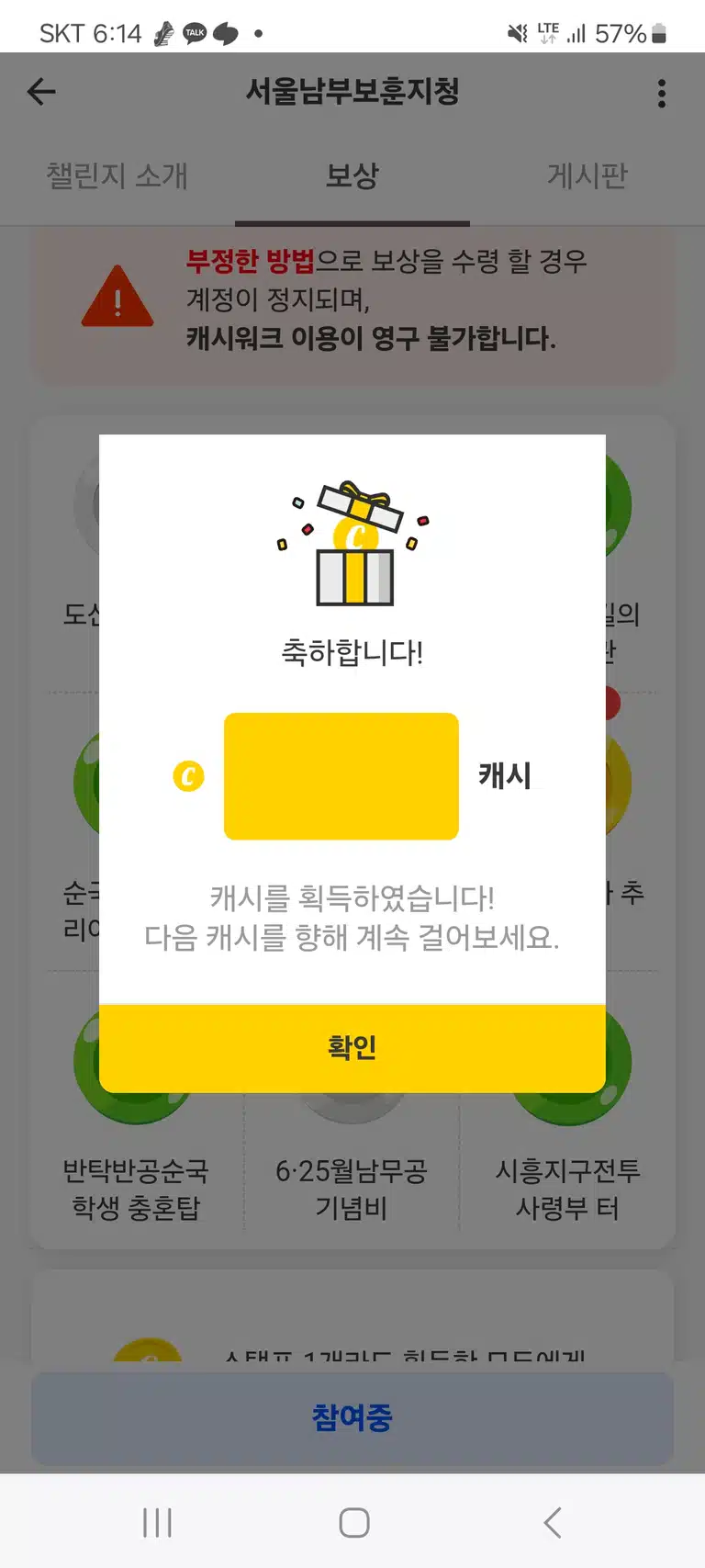Viewport: 705px width, 1568px height.
Task: Tap the system home button
Action: tap(353, 1522)
